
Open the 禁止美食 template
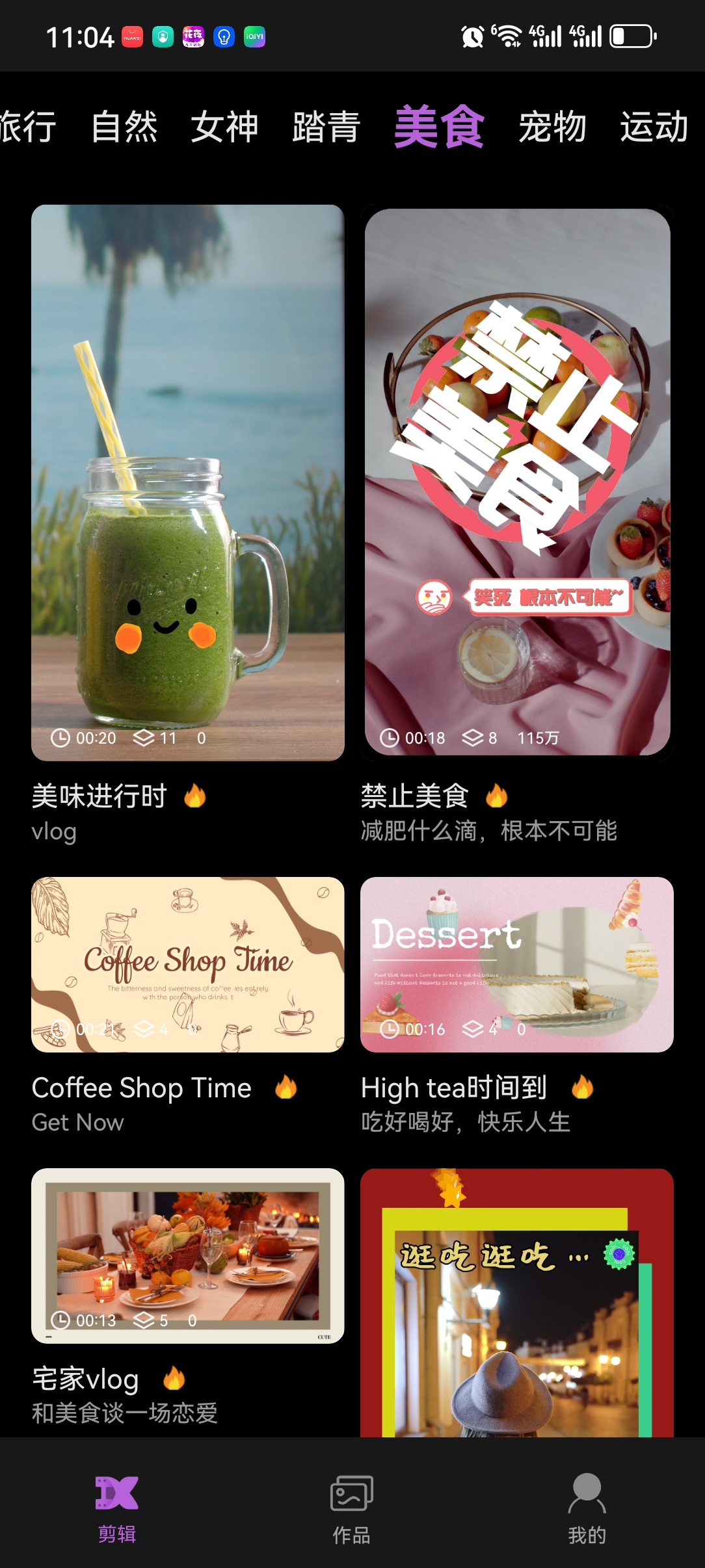pos(516,482)
